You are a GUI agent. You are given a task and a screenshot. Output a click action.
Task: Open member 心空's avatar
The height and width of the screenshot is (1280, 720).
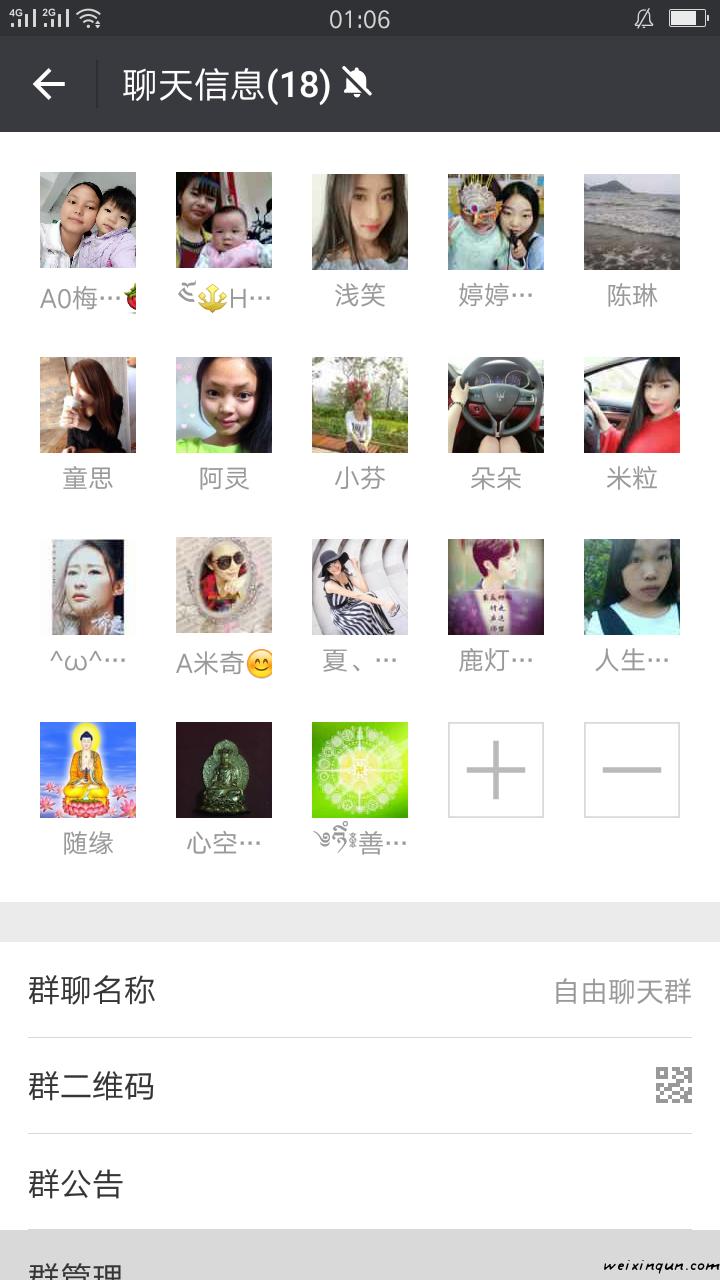(x=224, y=770)
